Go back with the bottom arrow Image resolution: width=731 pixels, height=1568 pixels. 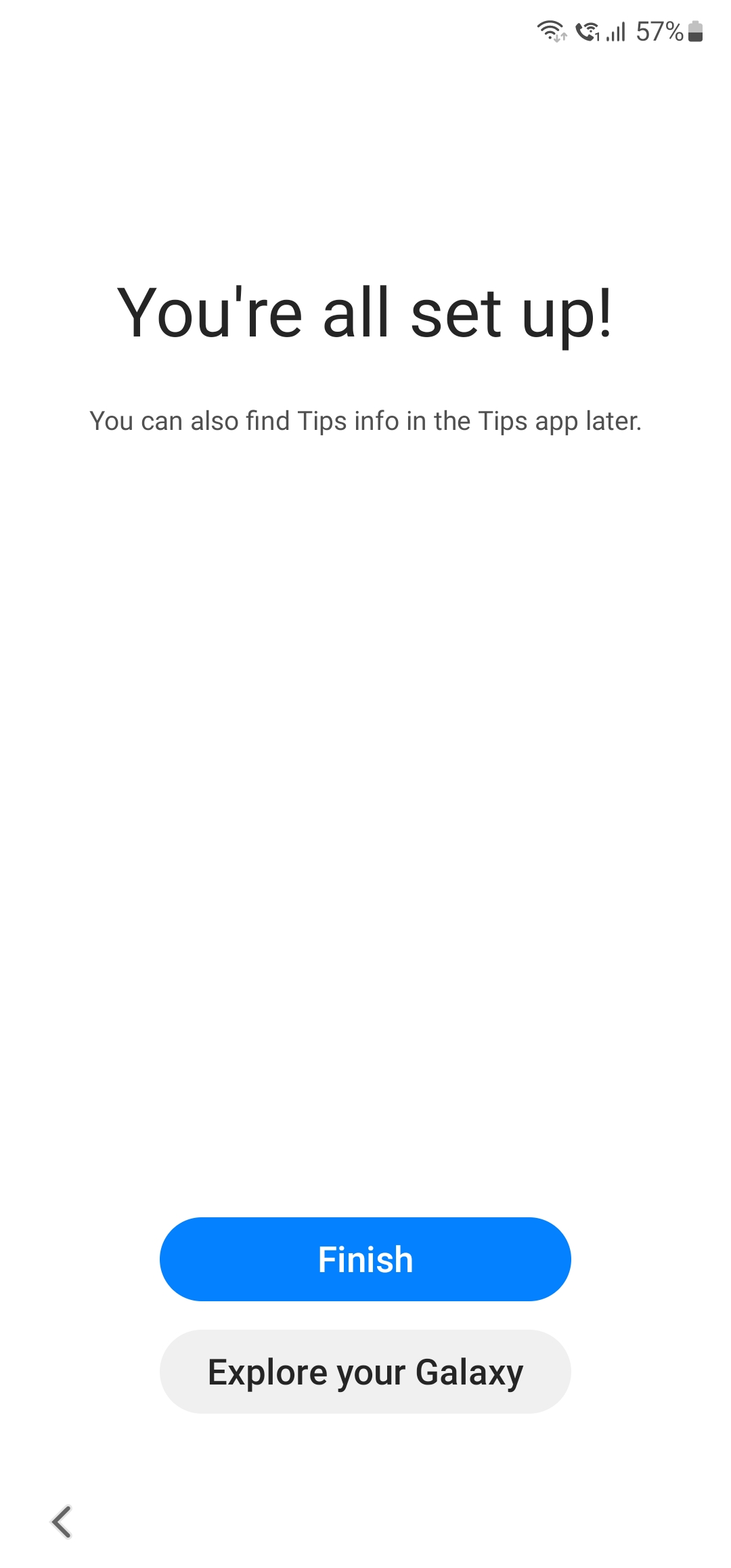62,1521
